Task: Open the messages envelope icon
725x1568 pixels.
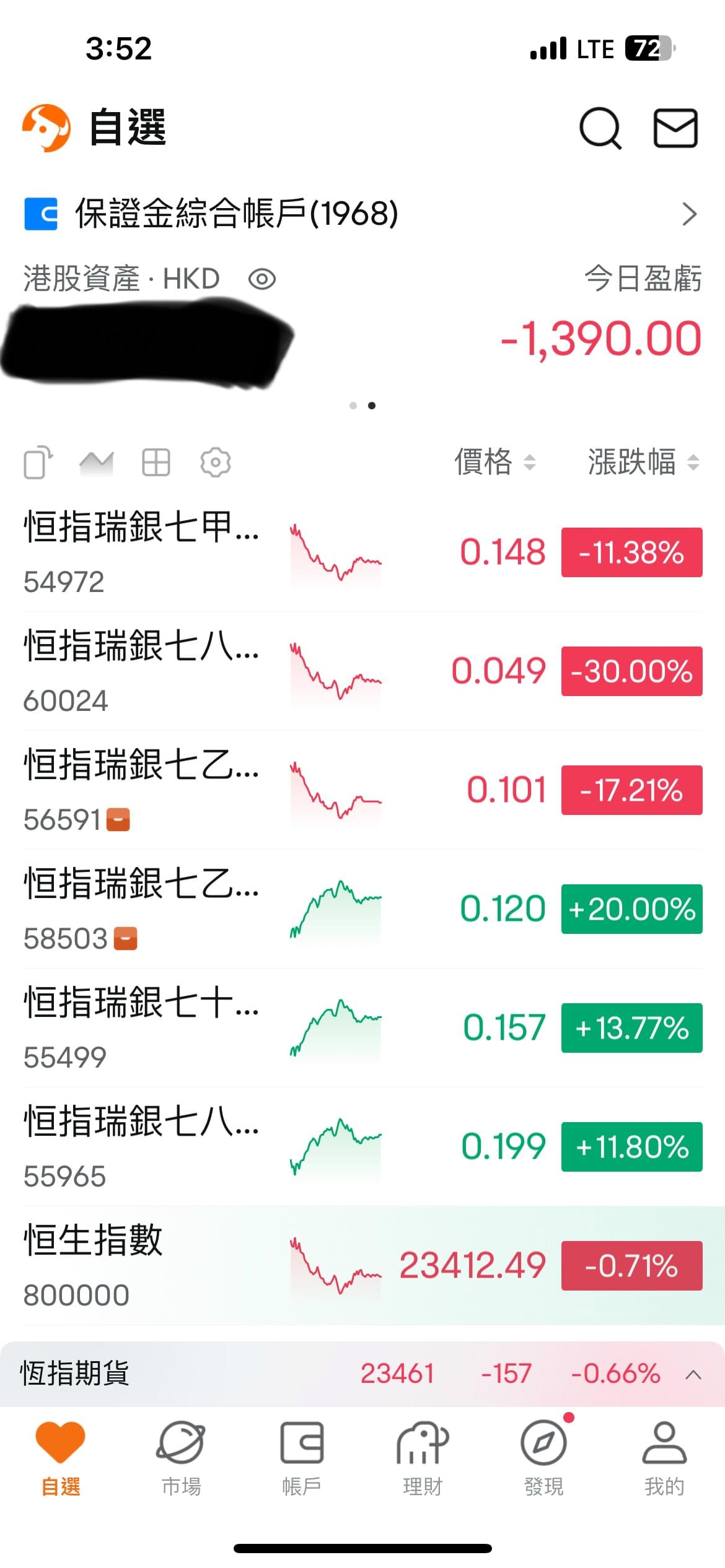Action: [x=675, y=128]
